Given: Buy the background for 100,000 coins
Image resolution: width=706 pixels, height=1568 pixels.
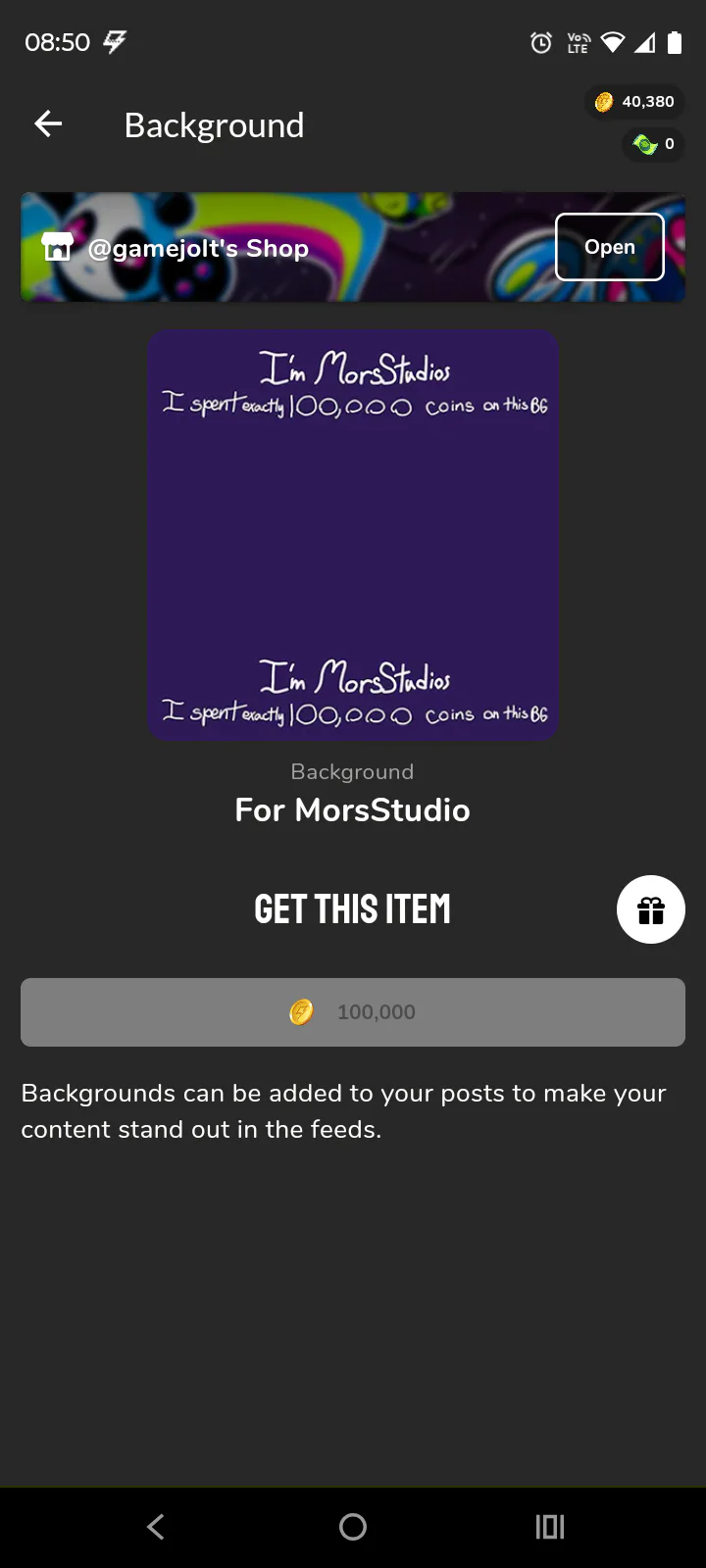Looking at the screenshot, I should [353, 1012].
